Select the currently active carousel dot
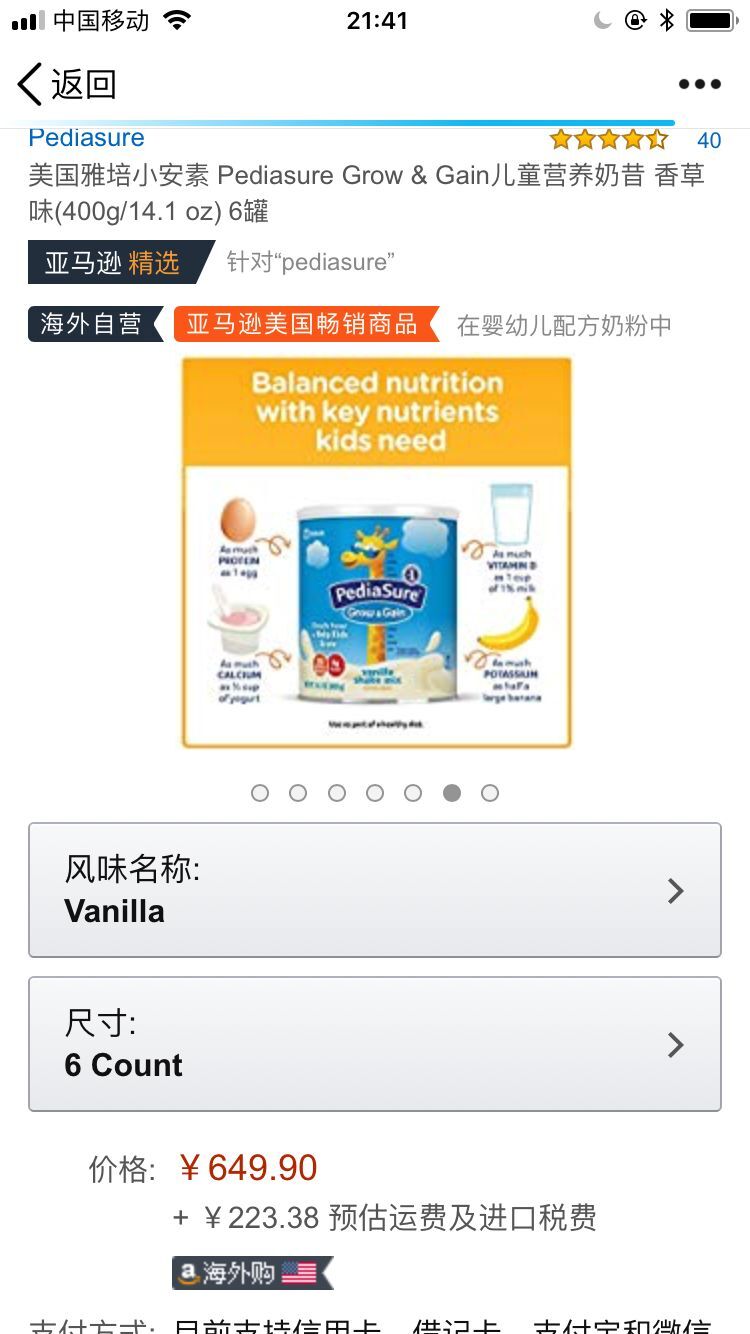750x1334 pixels. (452, 793)
